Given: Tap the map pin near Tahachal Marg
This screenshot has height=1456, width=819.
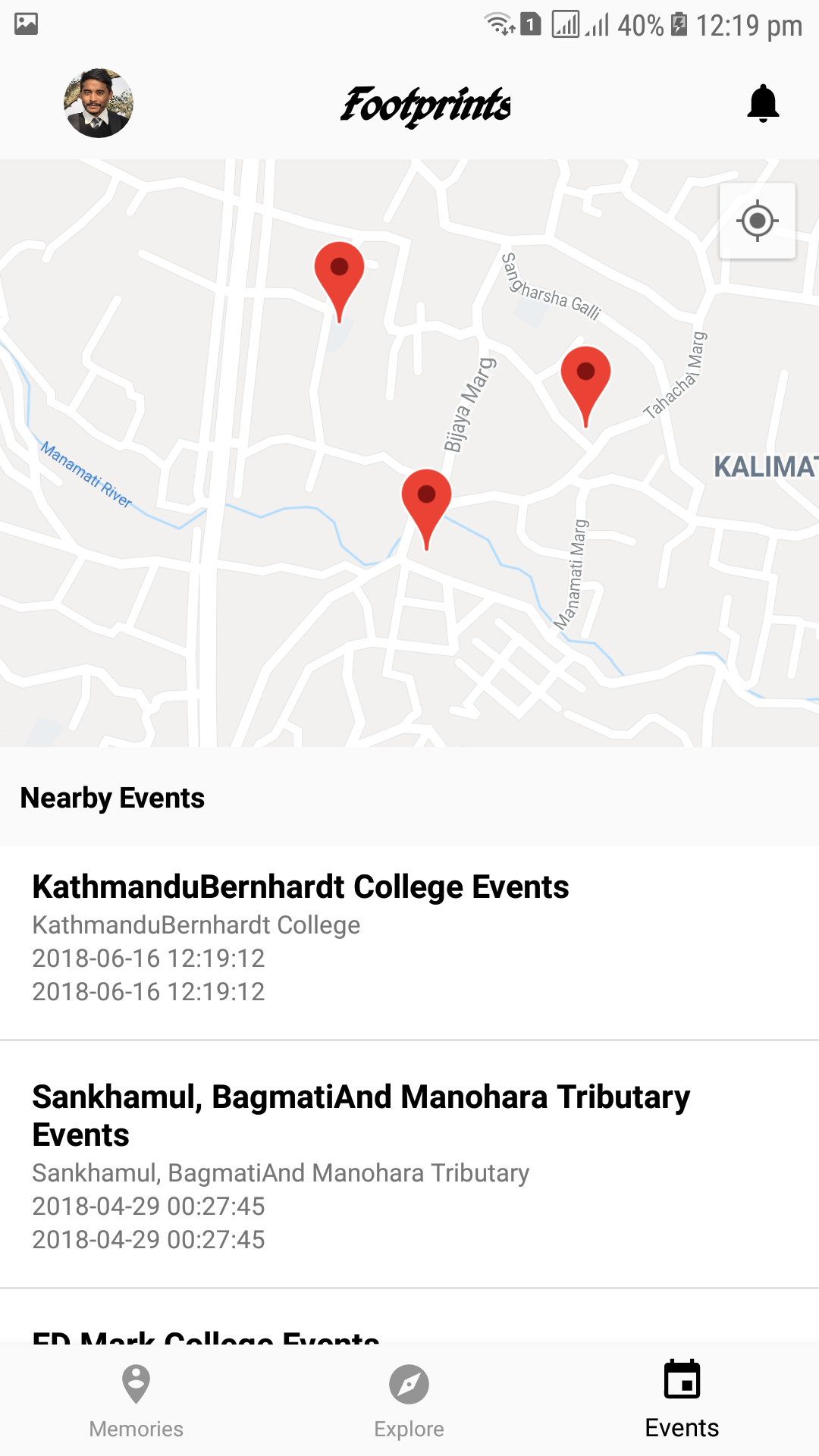Looking at the screenshot, I should coord(585,379).
